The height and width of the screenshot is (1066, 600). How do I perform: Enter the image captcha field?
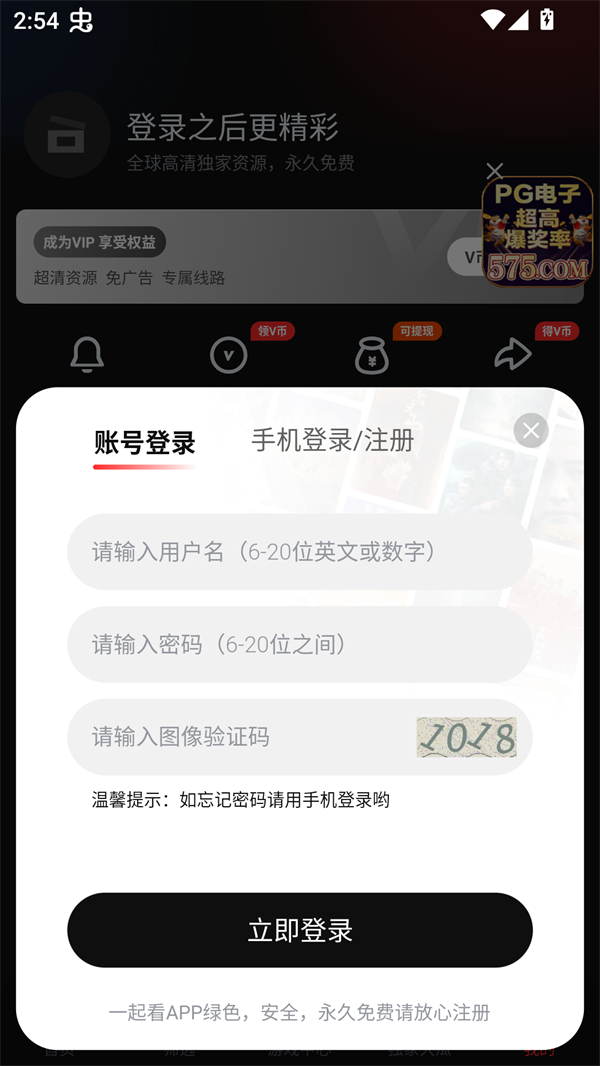(240, 738)
